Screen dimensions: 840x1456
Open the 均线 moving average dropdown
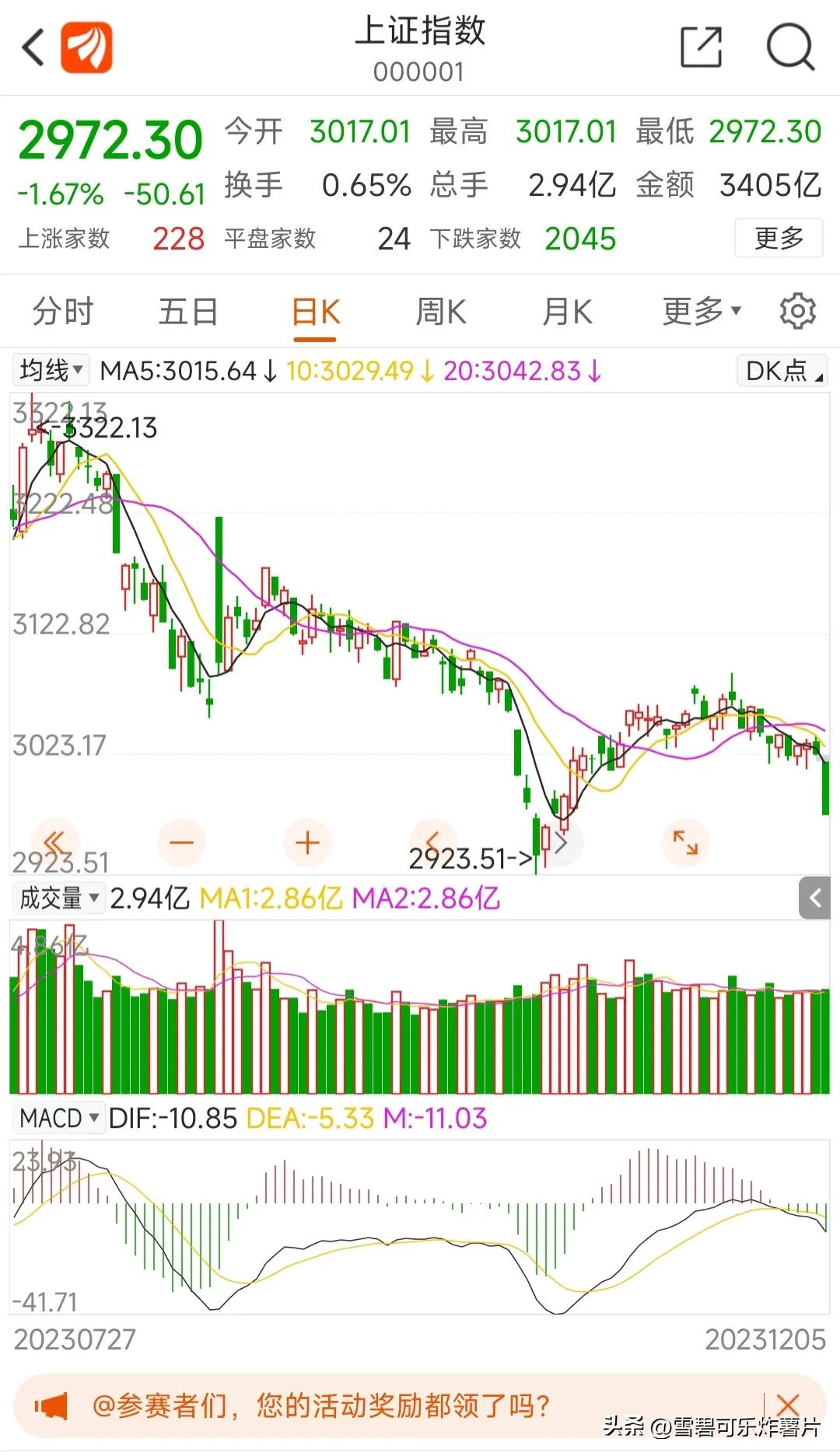50,370
